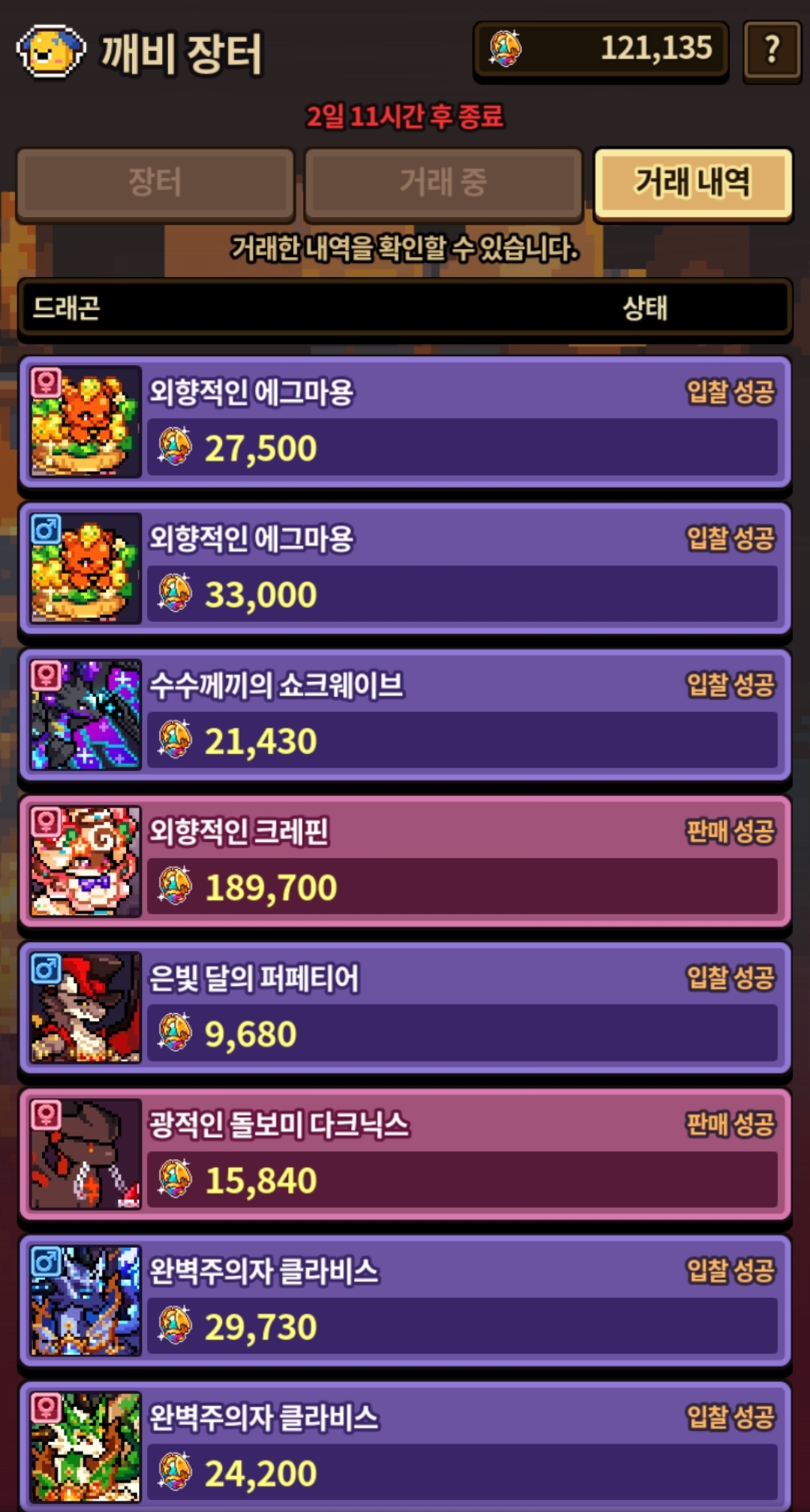Image resolution: width=810 pixels, height=1512 pixels.
Task: Open the 완벽주의자 클라비스 29,730 record
Action: tap(405, 1301)
